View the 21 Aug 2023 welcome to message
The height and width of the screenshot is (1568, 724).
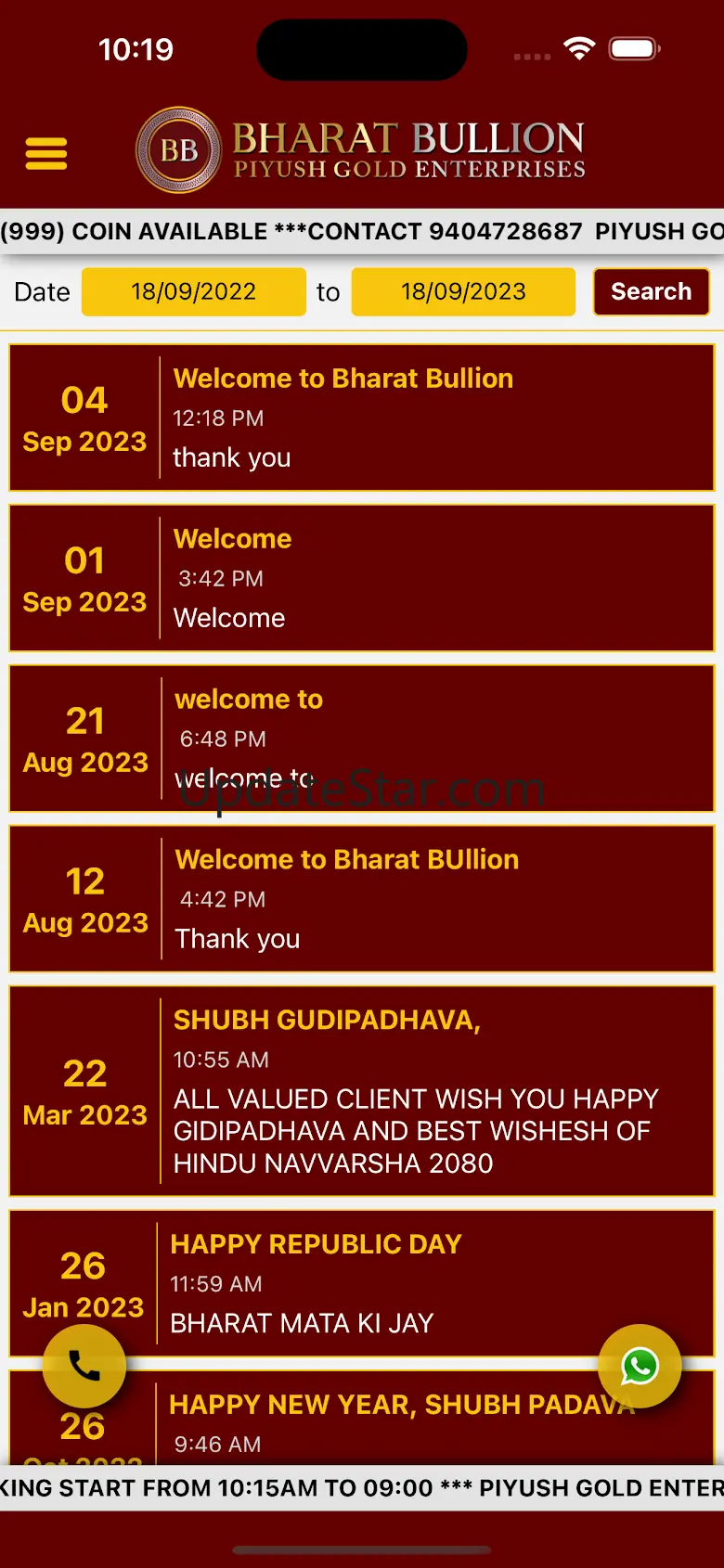pos(362,739)
